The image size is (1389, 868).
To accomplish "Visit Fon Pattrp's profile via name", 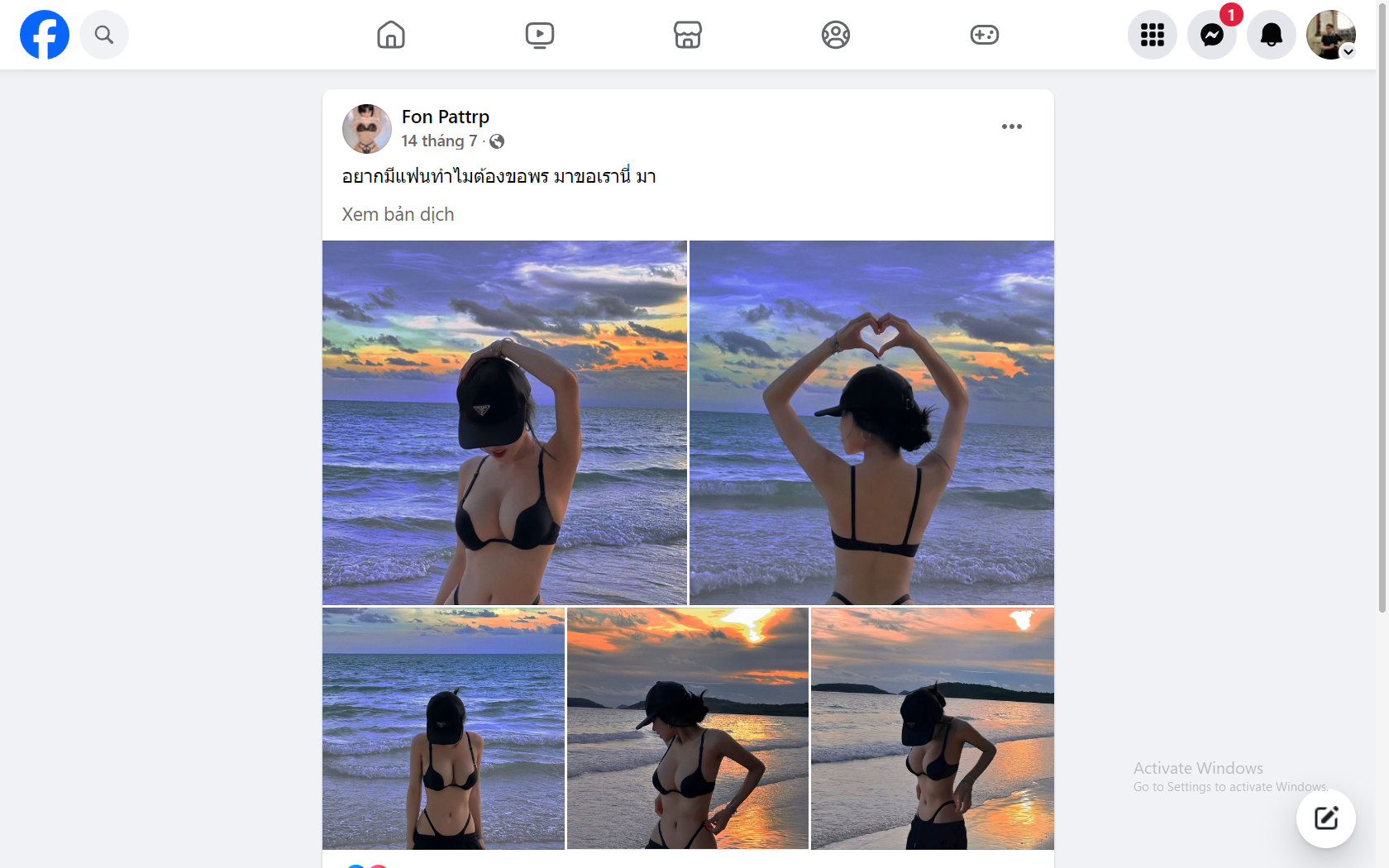I will pos(445,117).
